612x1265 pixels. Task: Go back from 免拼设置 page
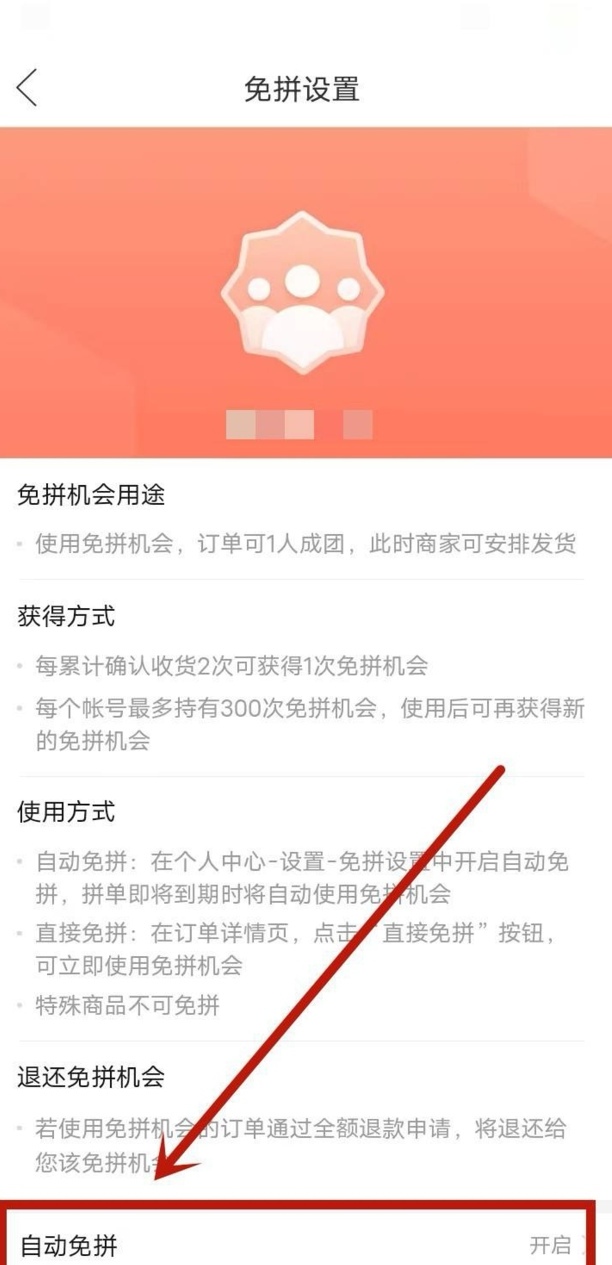27,88
